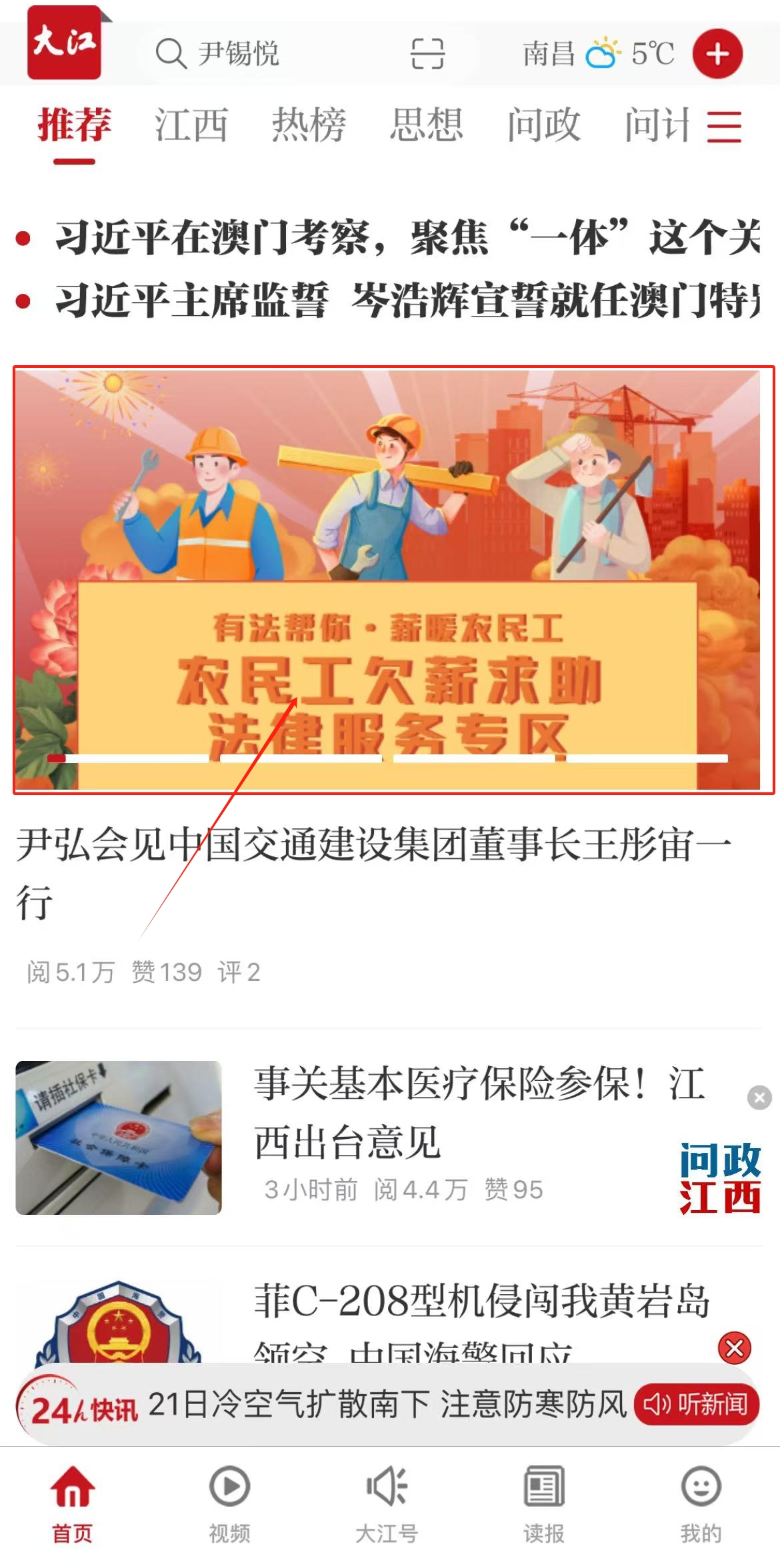
Task: Tap the 听新闻 button
Action: pyautogui.click(x=696, y=1404)
